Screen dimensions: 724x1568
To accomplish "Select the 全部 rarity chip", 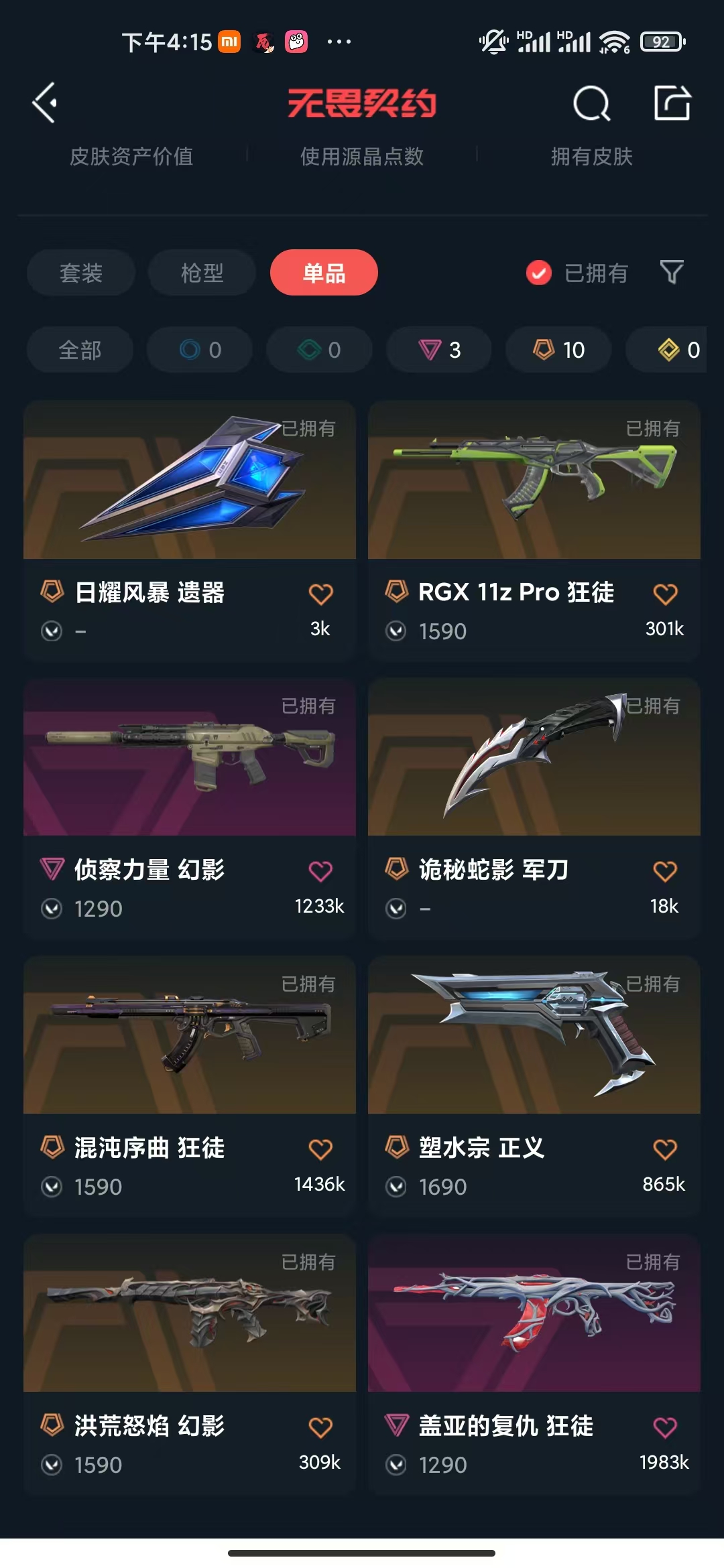I will [80, 350].
